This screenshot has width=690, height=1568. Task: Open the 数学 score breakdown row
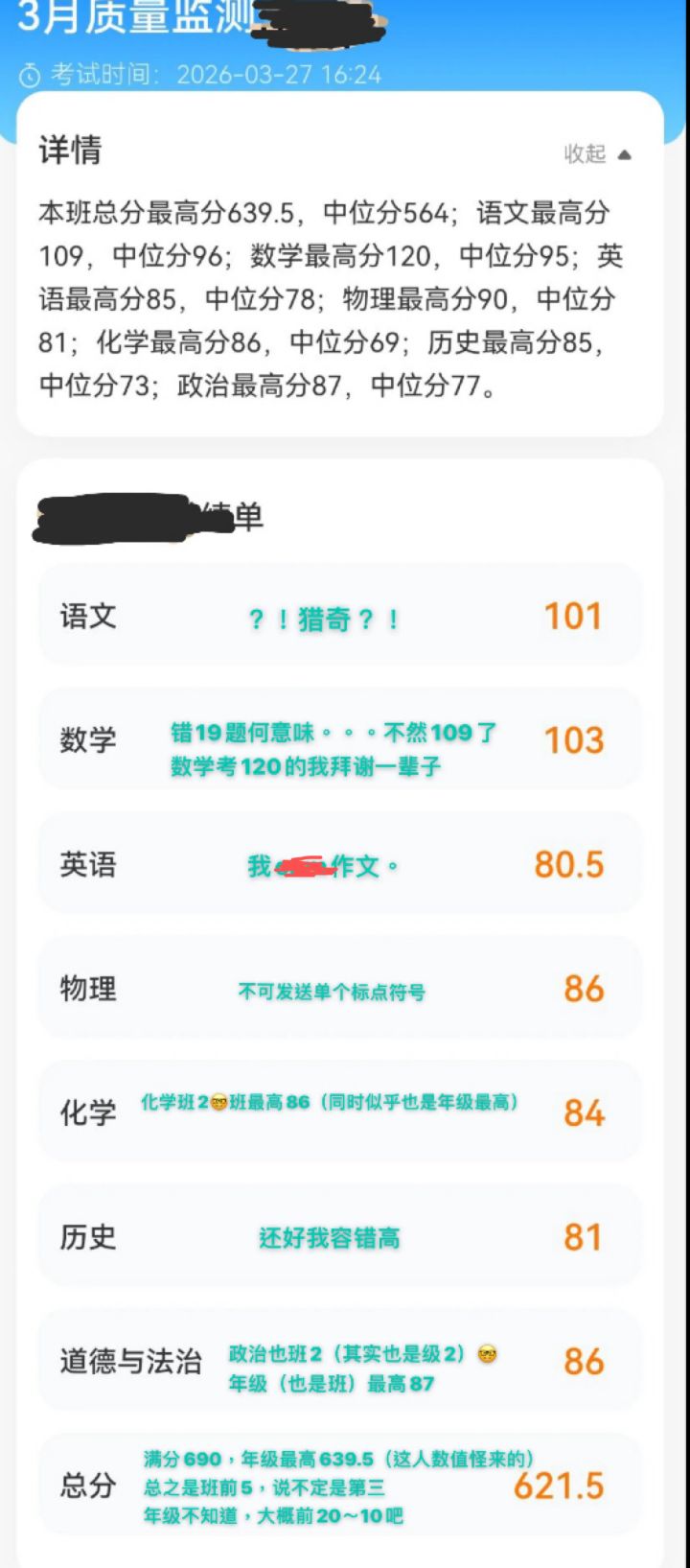click(345, 739)
